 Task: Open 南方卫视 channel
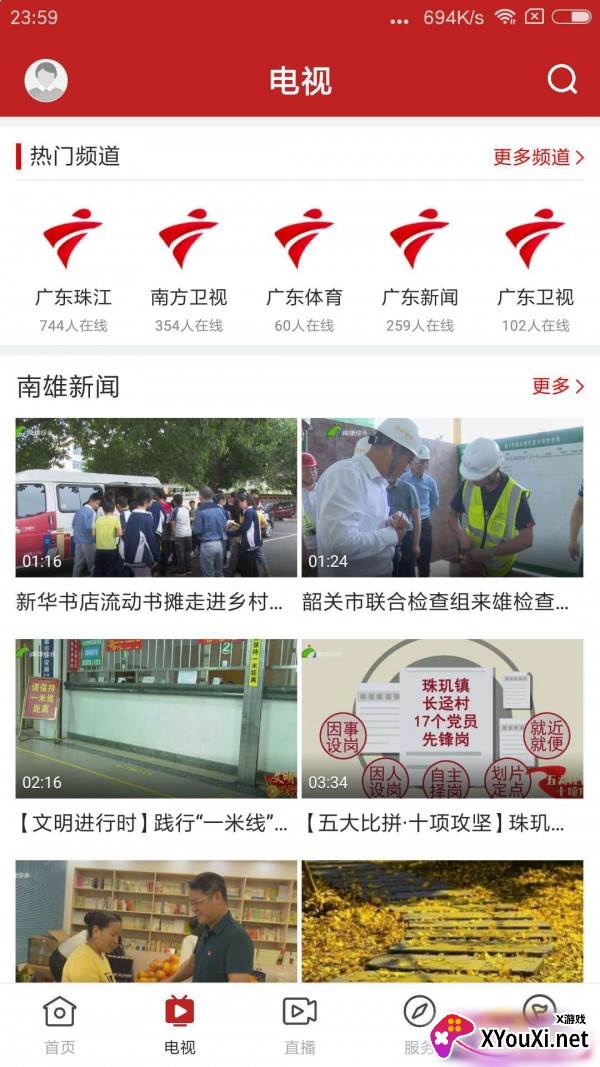[189, 267]
